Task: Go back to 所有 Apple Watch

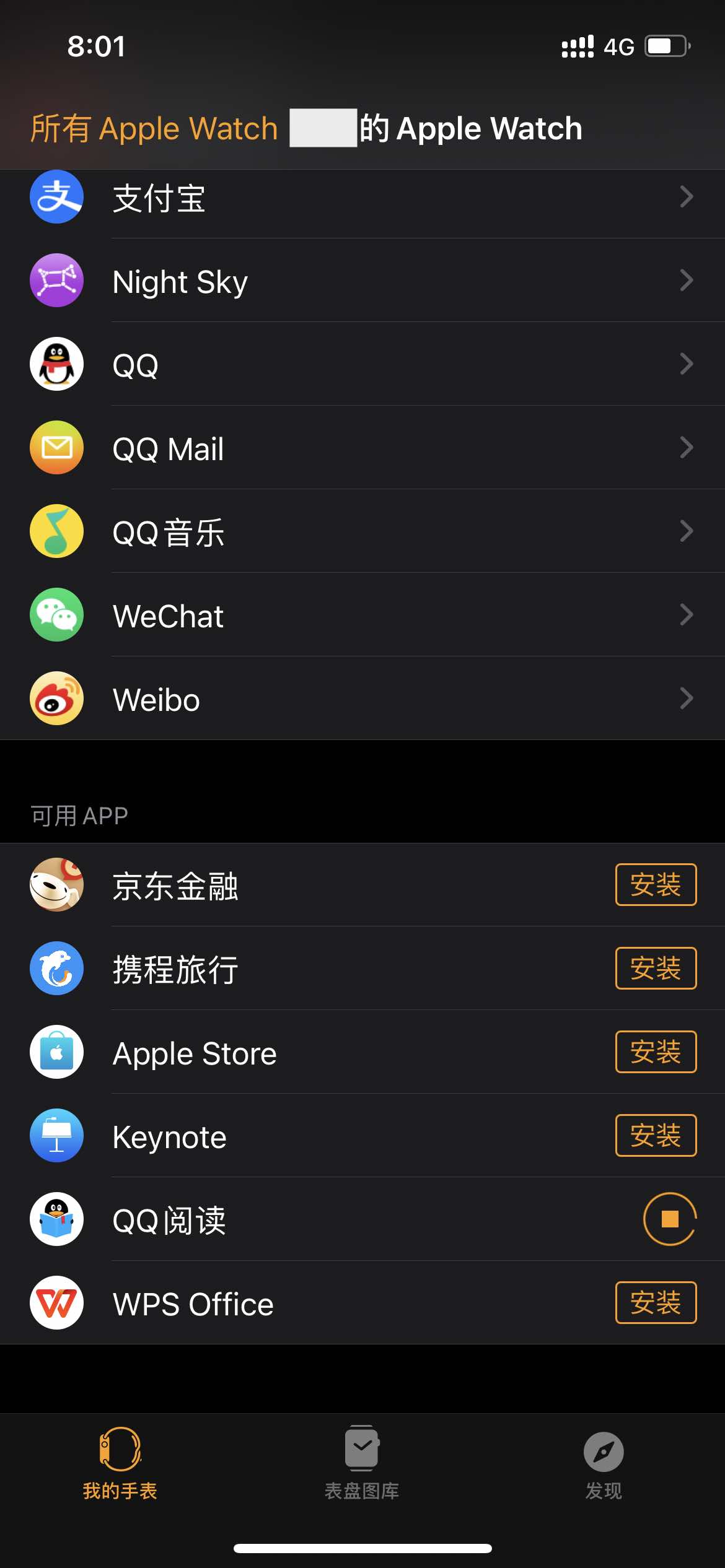Action: tap(154, 129)
